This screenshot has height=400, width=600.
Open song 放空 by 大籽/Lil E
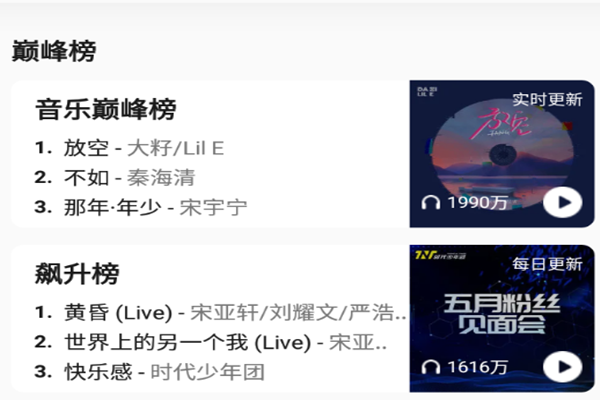point(130,148)
